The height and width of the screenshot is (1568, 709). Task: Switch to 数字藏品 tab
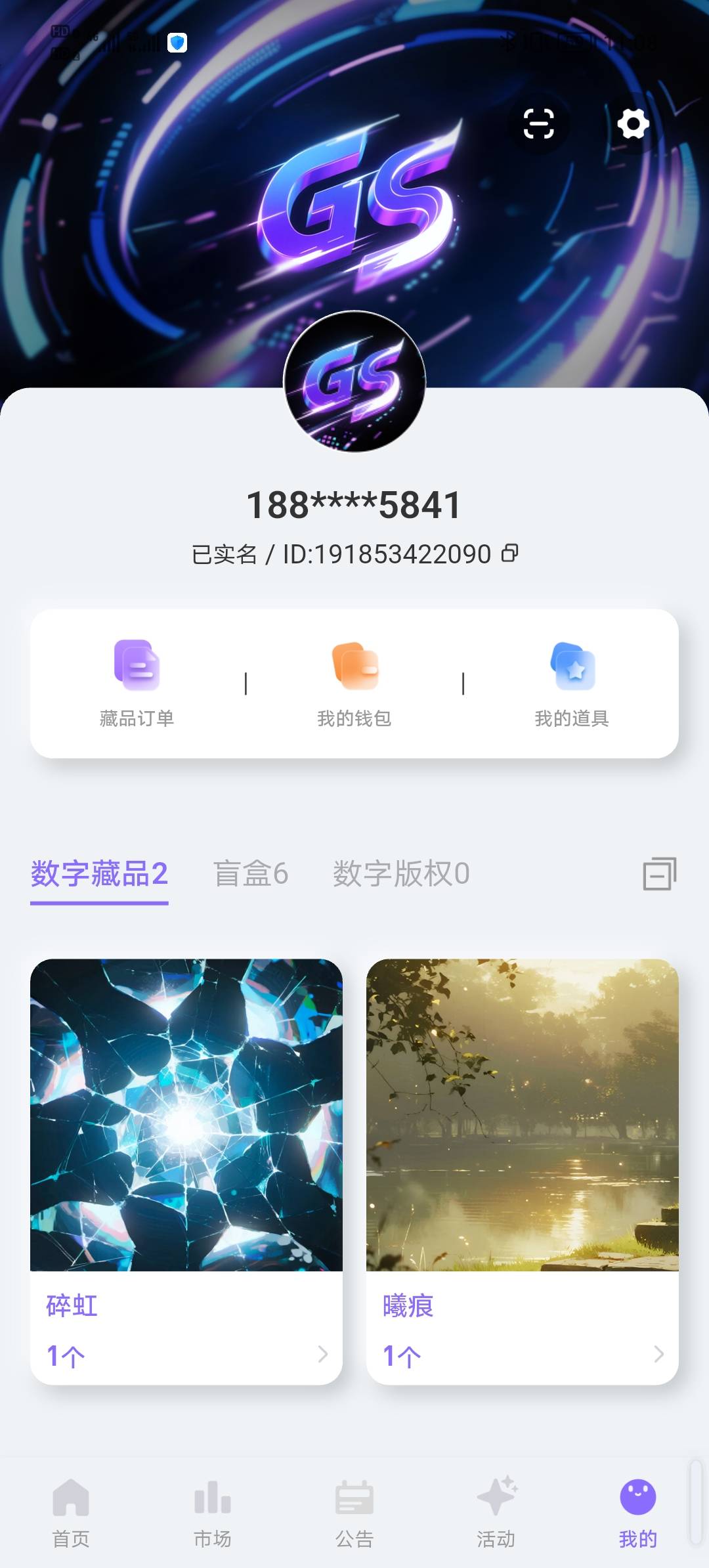tap(99, 875)
